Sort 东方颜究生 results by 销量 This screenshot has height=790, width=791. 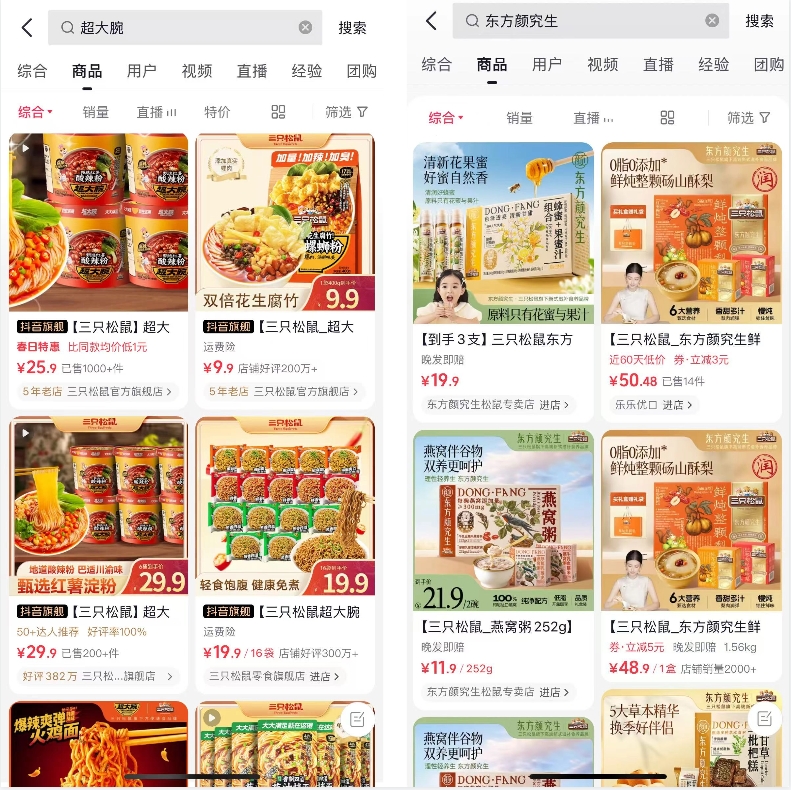(519, 118)
